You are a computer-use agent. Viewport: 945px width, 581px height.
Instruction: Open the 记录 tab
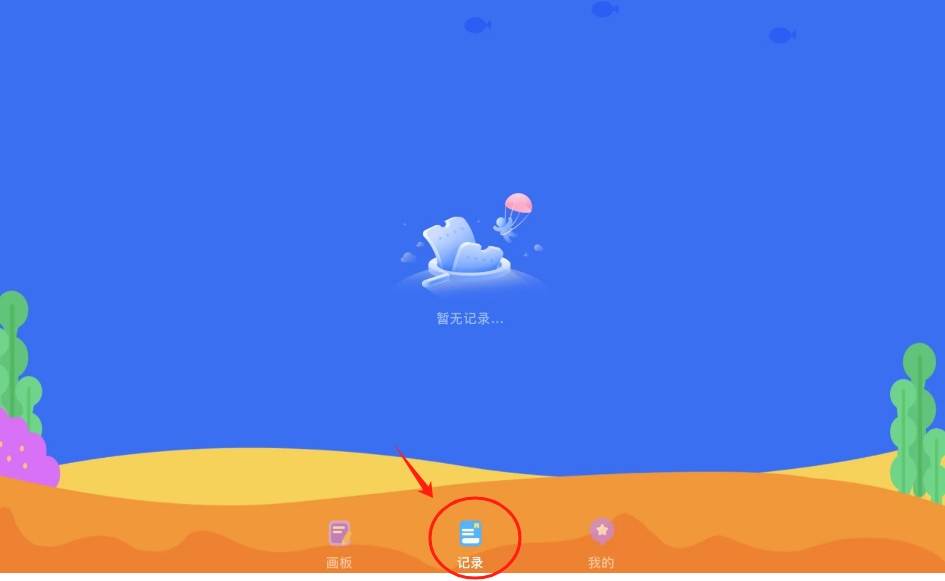[470, 541]
